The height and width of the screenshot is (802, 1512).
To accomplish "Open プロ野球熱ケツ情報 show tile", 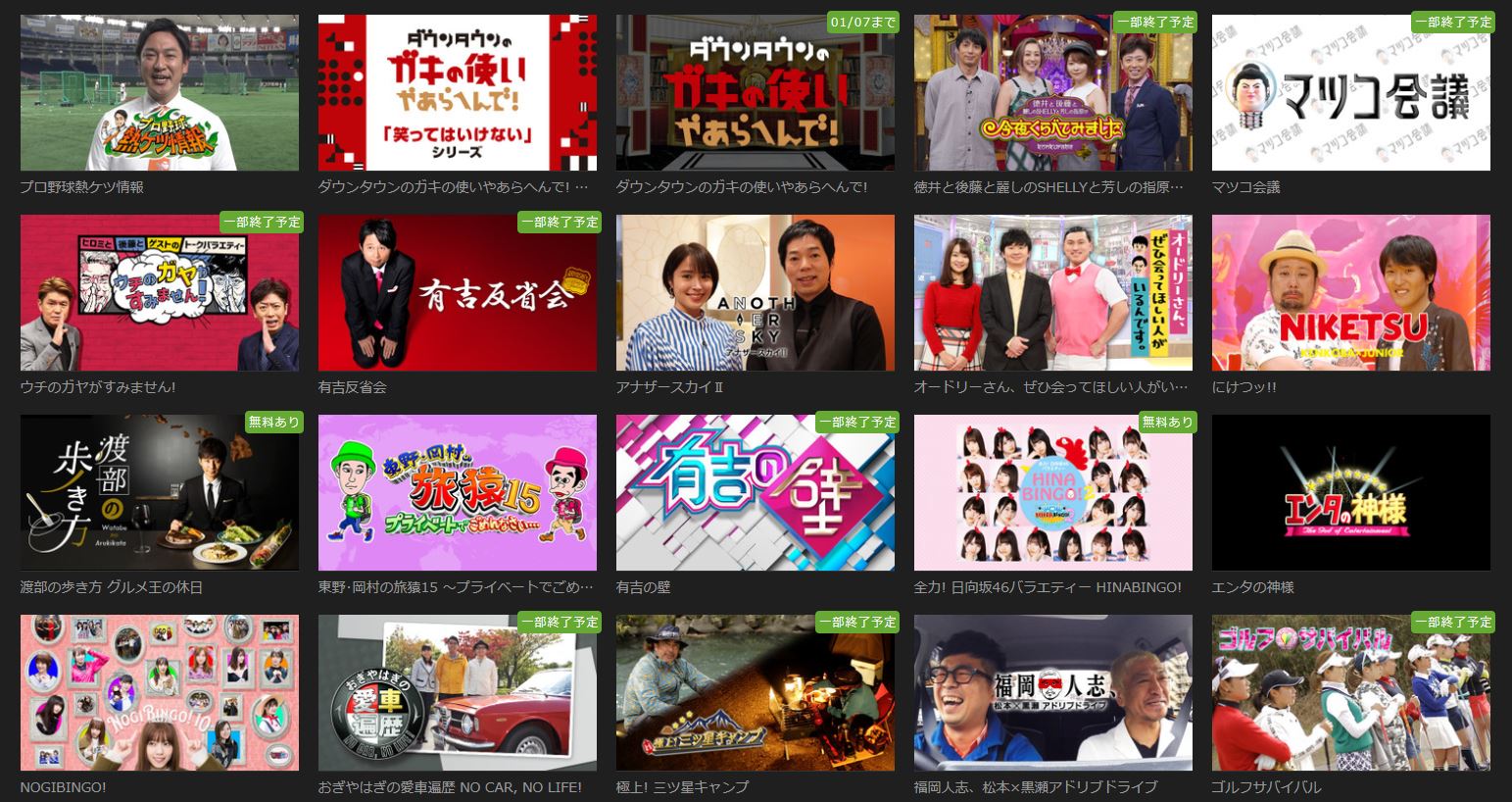I will [x=160, y=93].
